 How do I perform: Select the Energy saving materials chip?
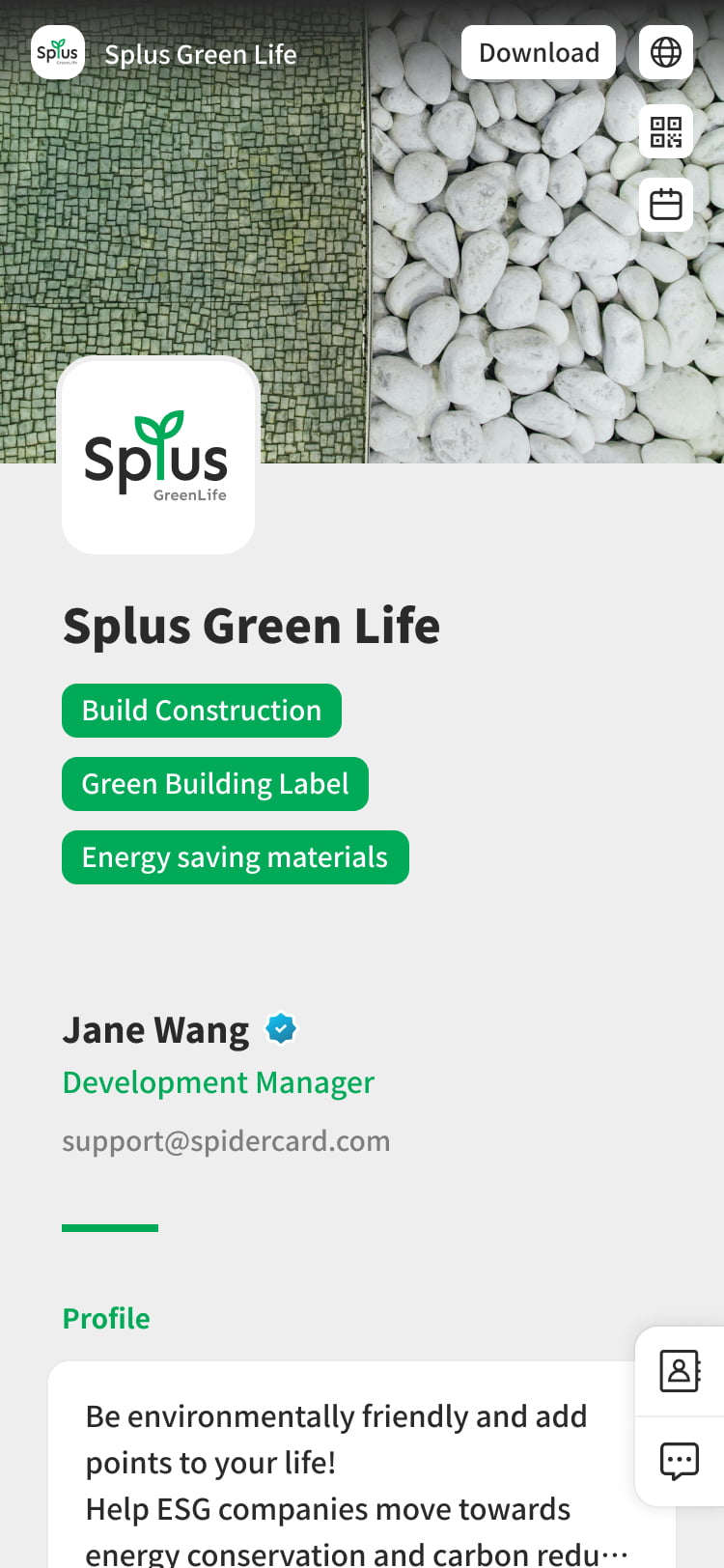[x=236, y=857]
